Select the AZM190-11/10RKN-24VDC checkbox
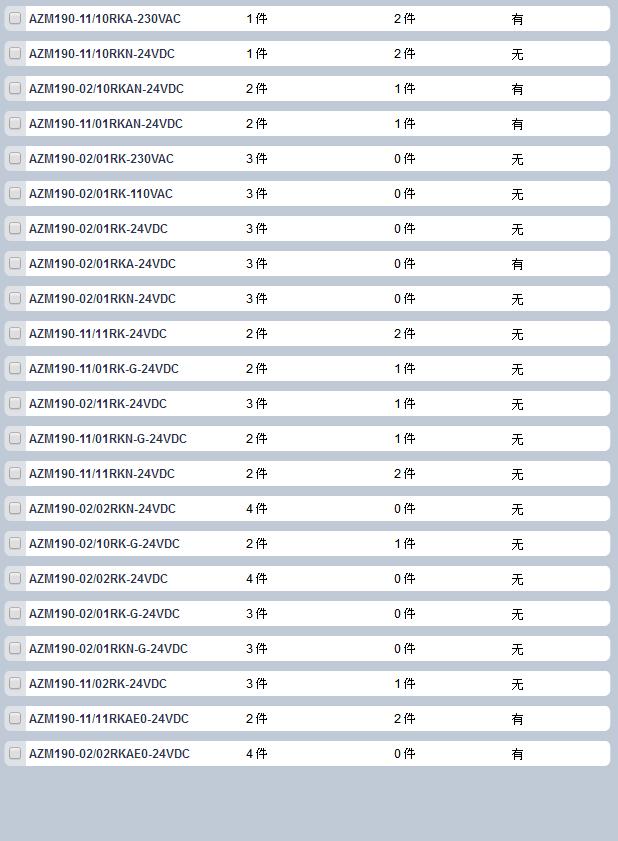This screenshot has height=841, width=618. pyautogui.click(x=15, y=53)
